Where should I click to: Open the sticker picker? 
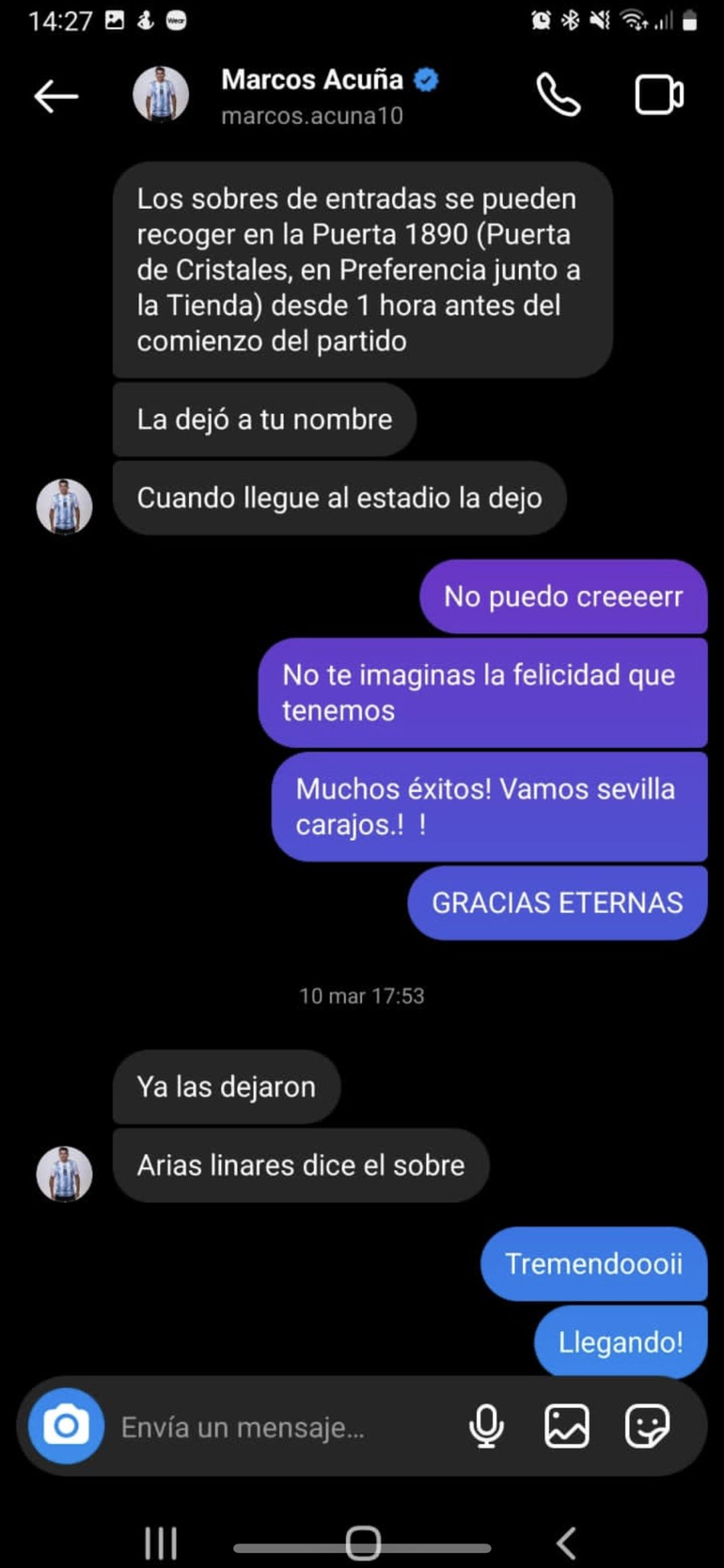647,1426
